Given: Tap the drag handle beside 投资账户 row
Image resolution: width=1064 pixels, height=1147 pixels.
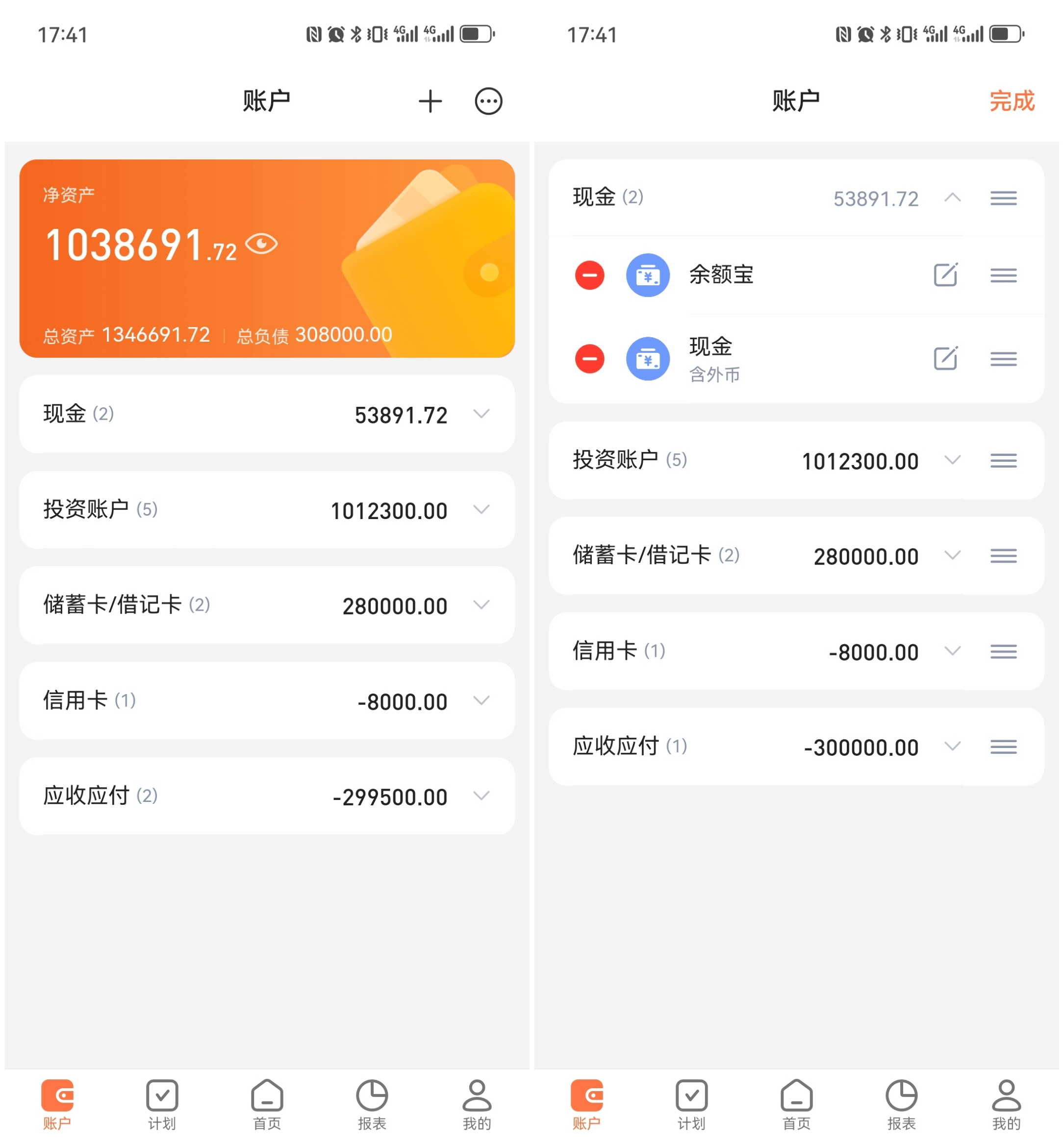Looking at the screenshot, I should pyautogui.click(x=1004, y=460).
